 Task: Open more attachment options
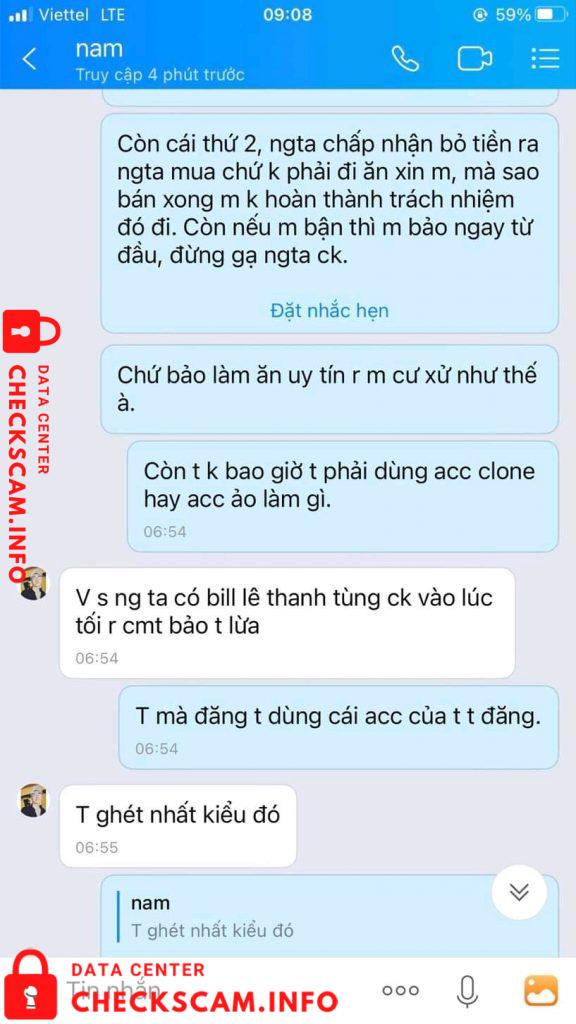400,991
